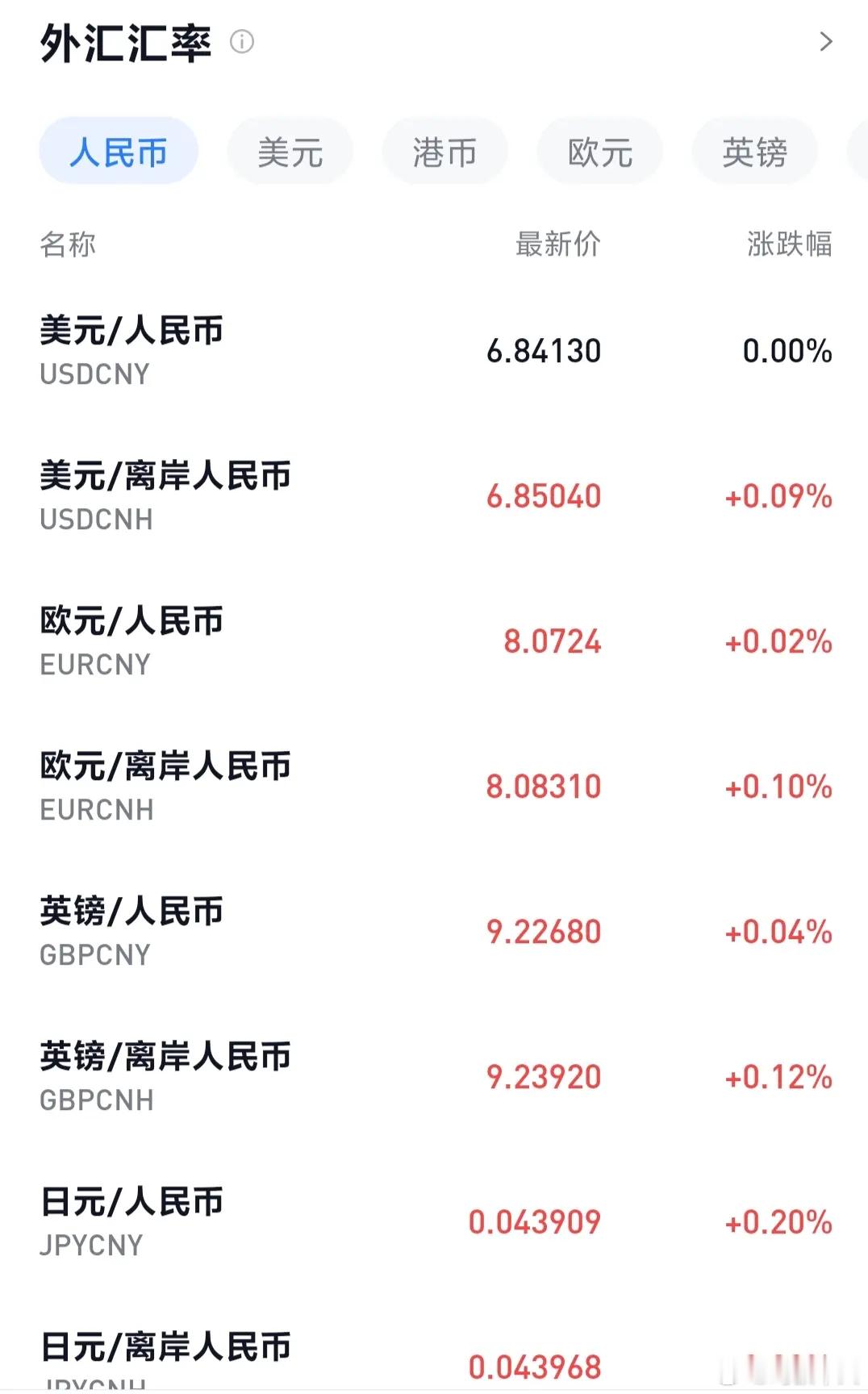
Task: Open the 日元/人民币 JPYCNY row
Action: [x=434, y=1222]
